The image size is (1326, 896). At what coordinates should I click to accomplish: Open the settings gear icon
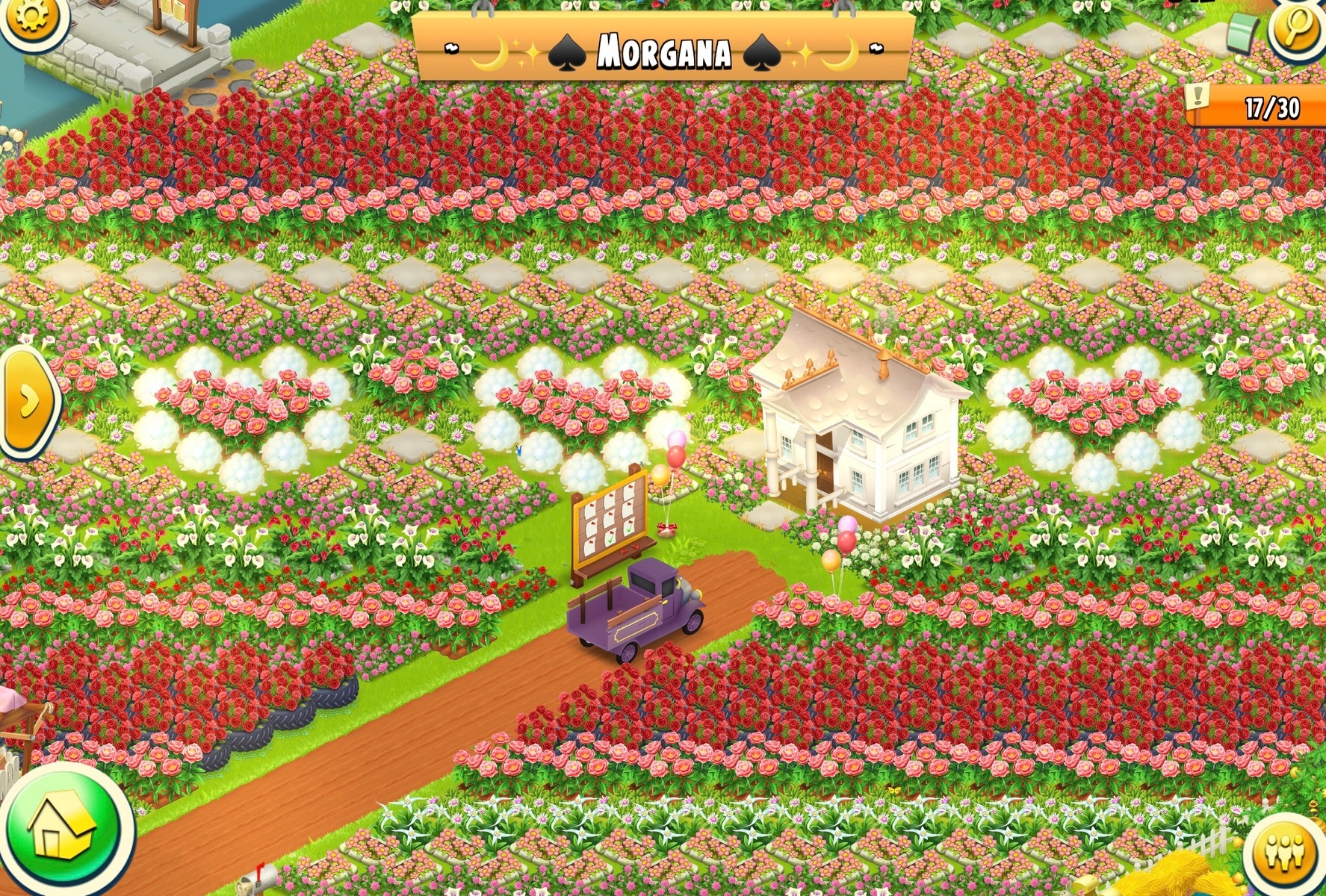30,16
